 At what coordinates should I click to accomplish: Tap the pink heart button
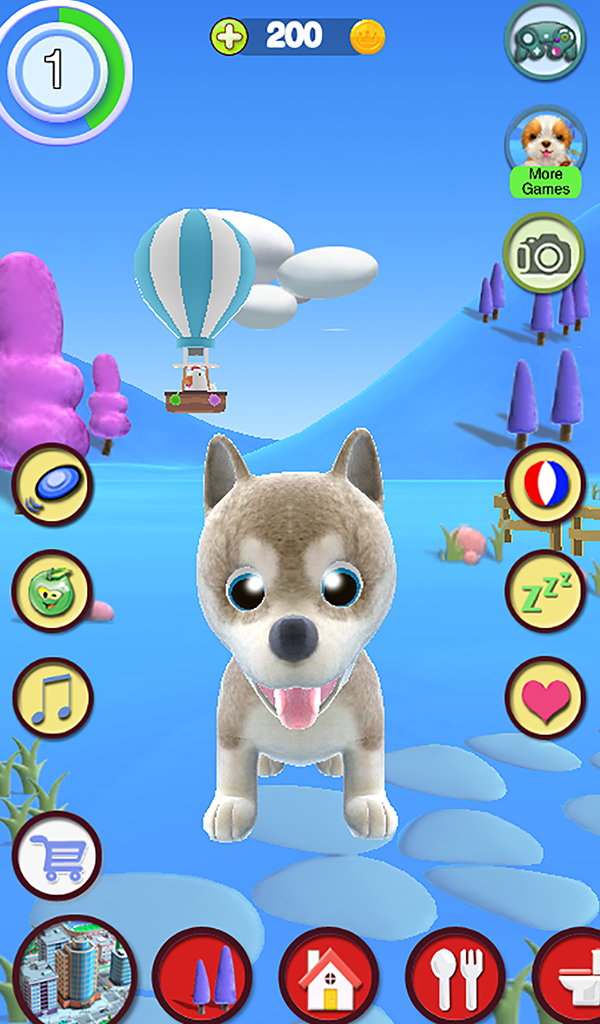546,697
